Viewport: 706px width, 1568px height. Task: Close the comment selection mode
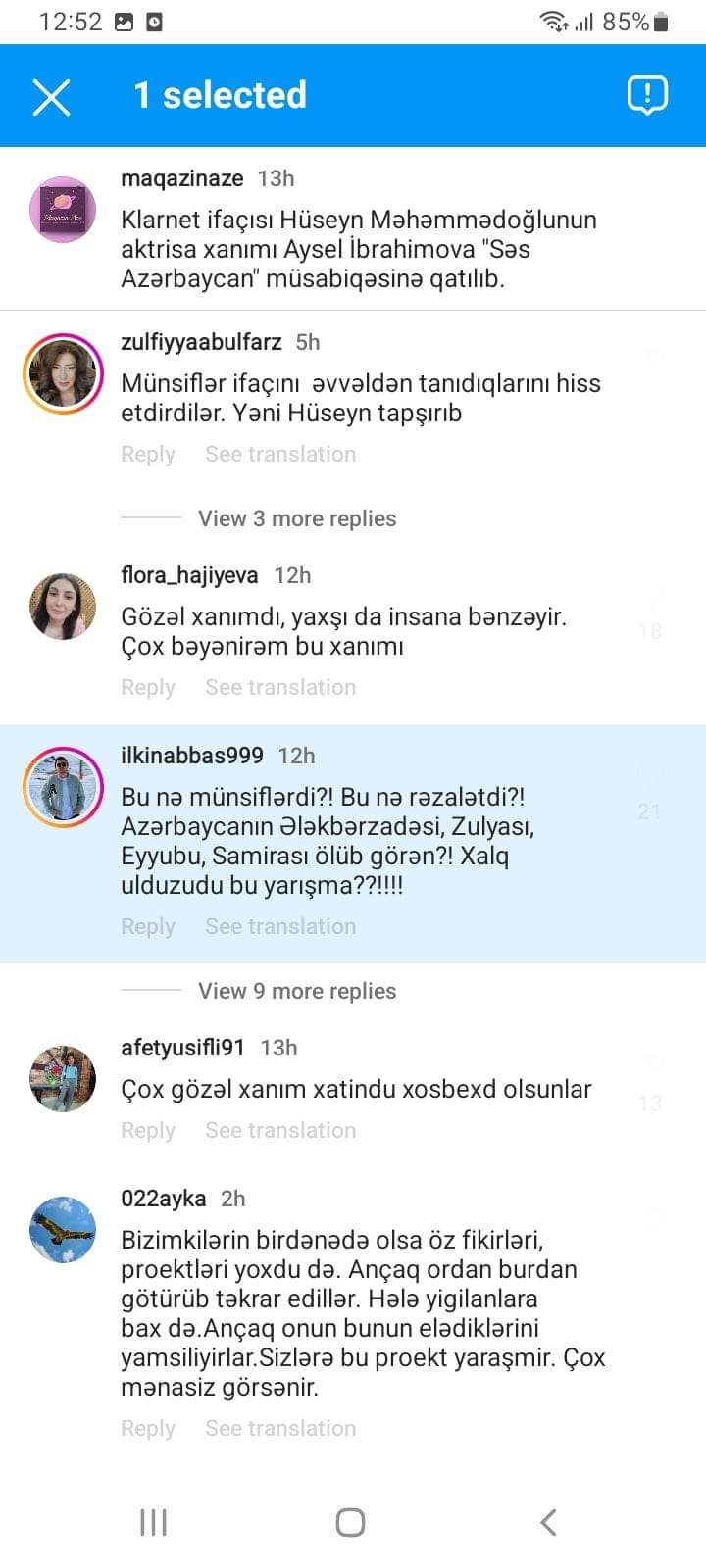[51, 96]
